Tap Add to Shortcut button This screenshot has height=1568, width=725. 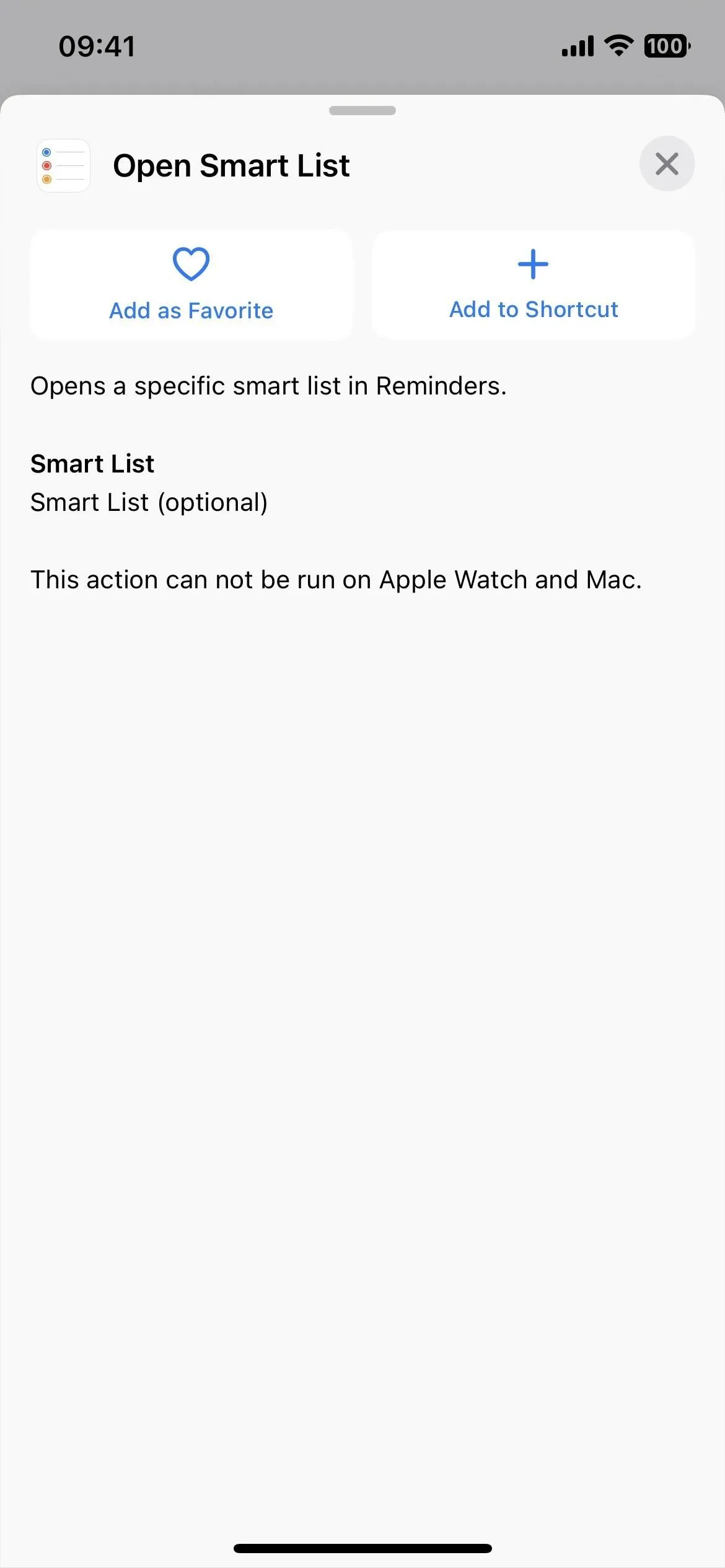point(534,285)
